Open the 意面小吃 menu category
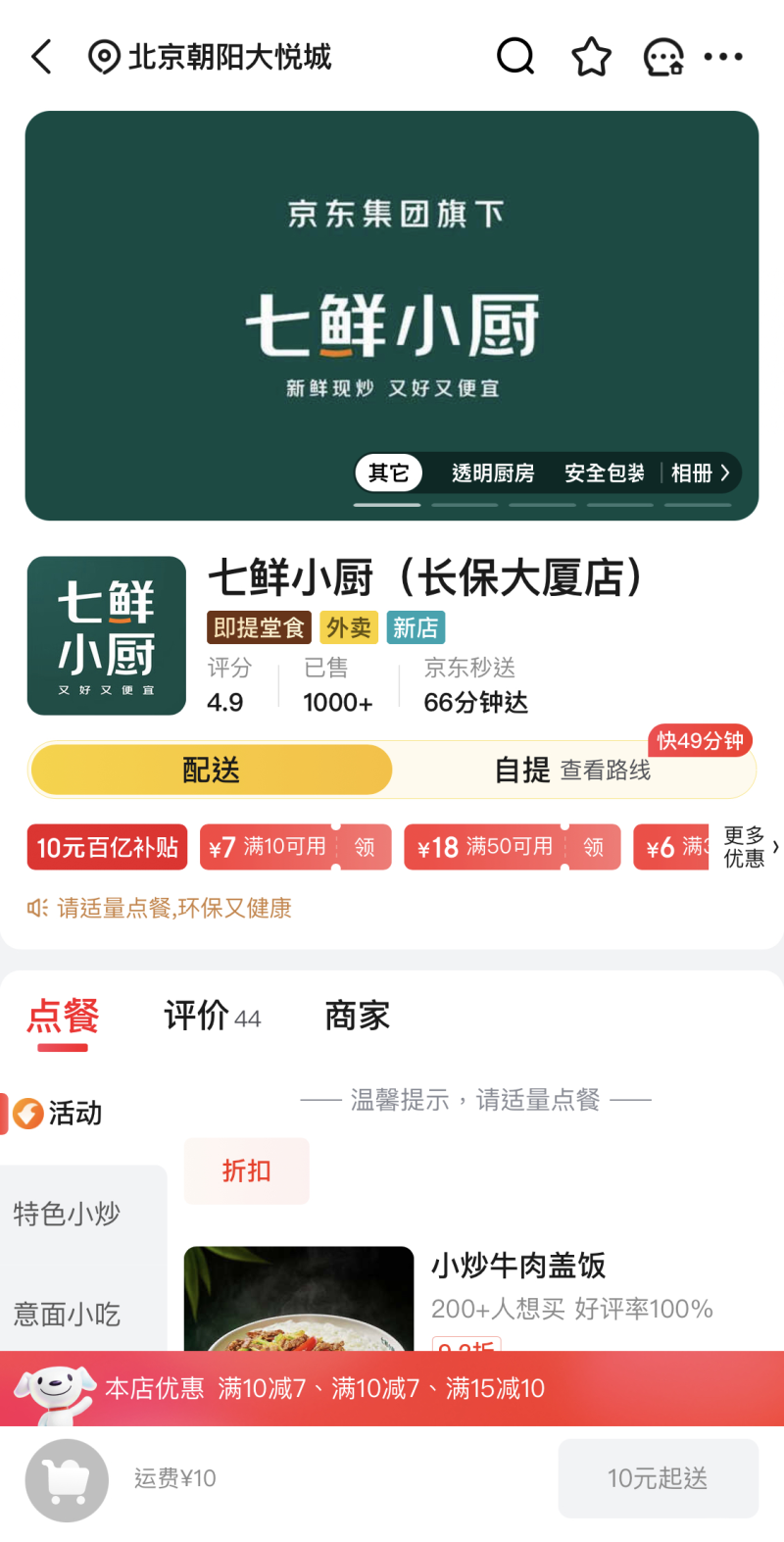Screen dimensions: 784x1542 pyautogui.click(x=67, y=1315)
